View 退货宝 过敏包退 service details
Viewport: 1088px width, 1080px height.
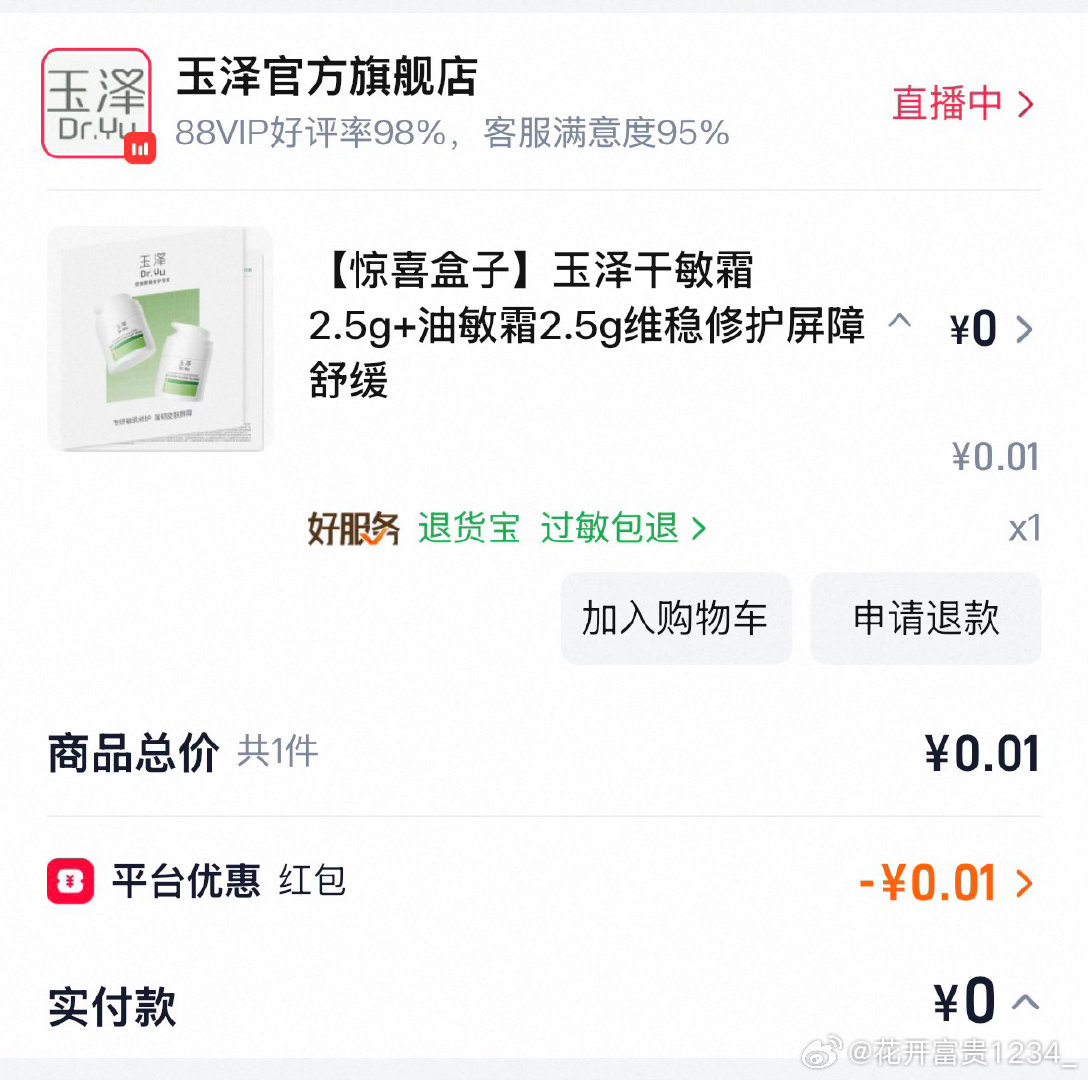click(x=562, y=528)
